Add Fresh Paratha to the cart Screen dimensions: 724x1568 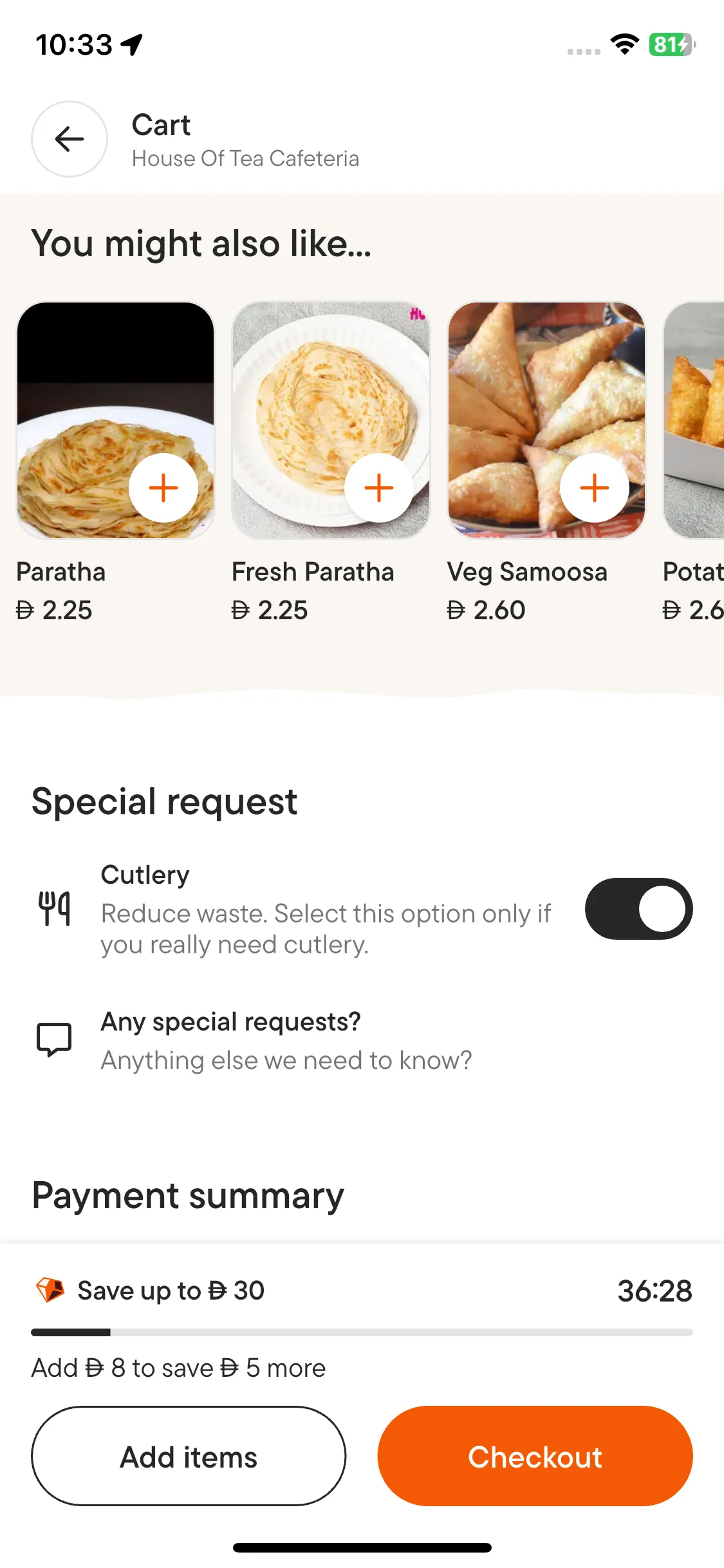[379, 488]
